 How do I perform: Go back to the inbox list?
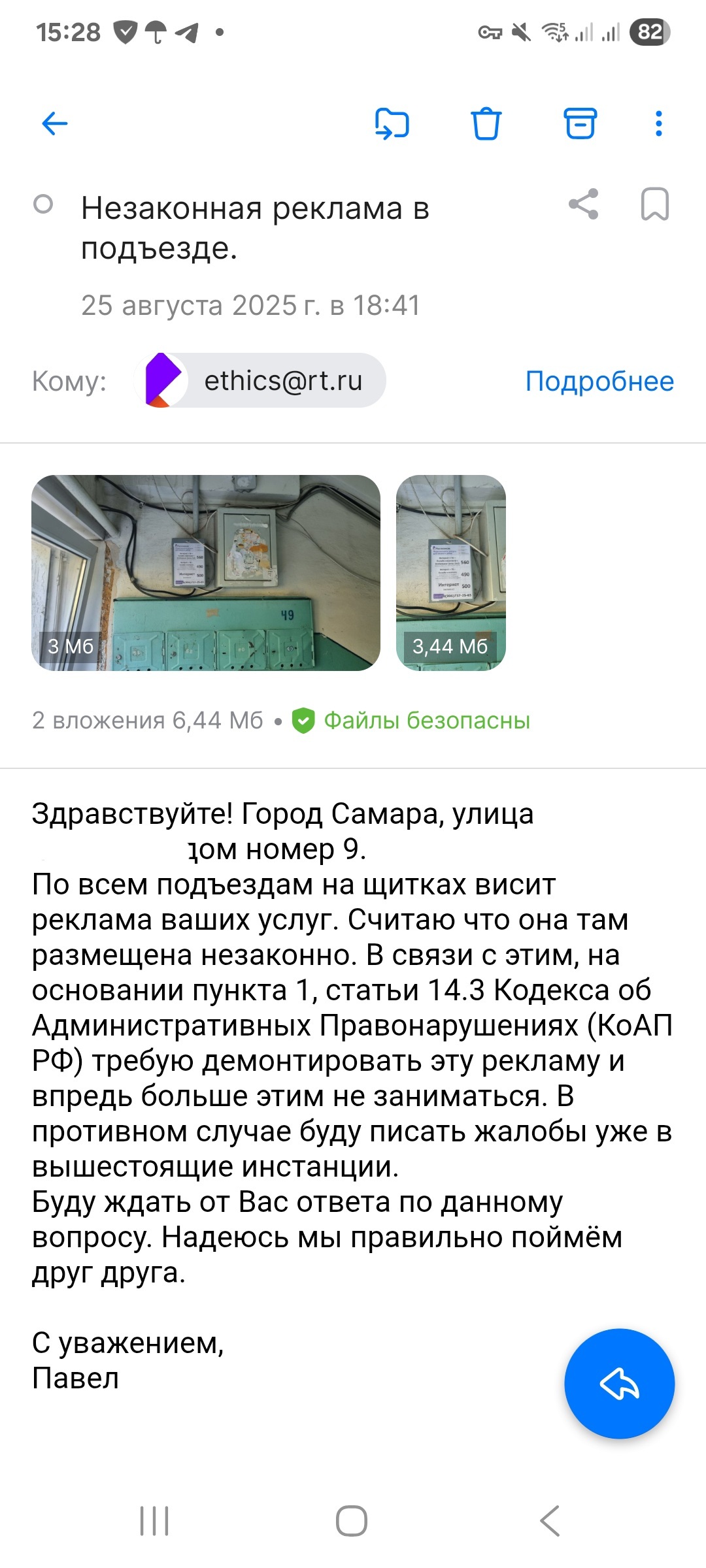click(54, 123)
